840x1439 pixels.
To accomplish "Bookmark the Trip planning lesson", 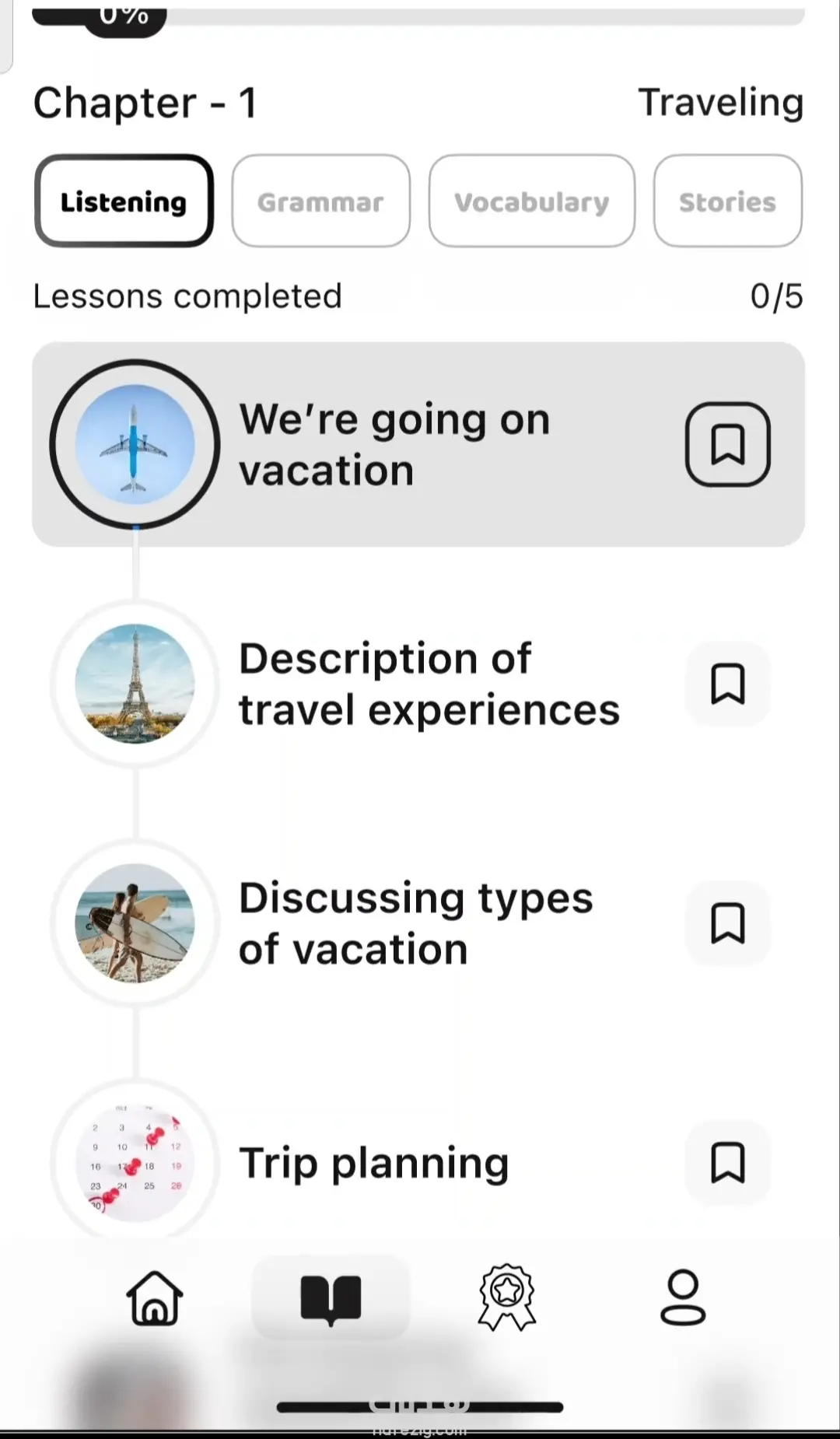I will click(x=727, y=1163).
